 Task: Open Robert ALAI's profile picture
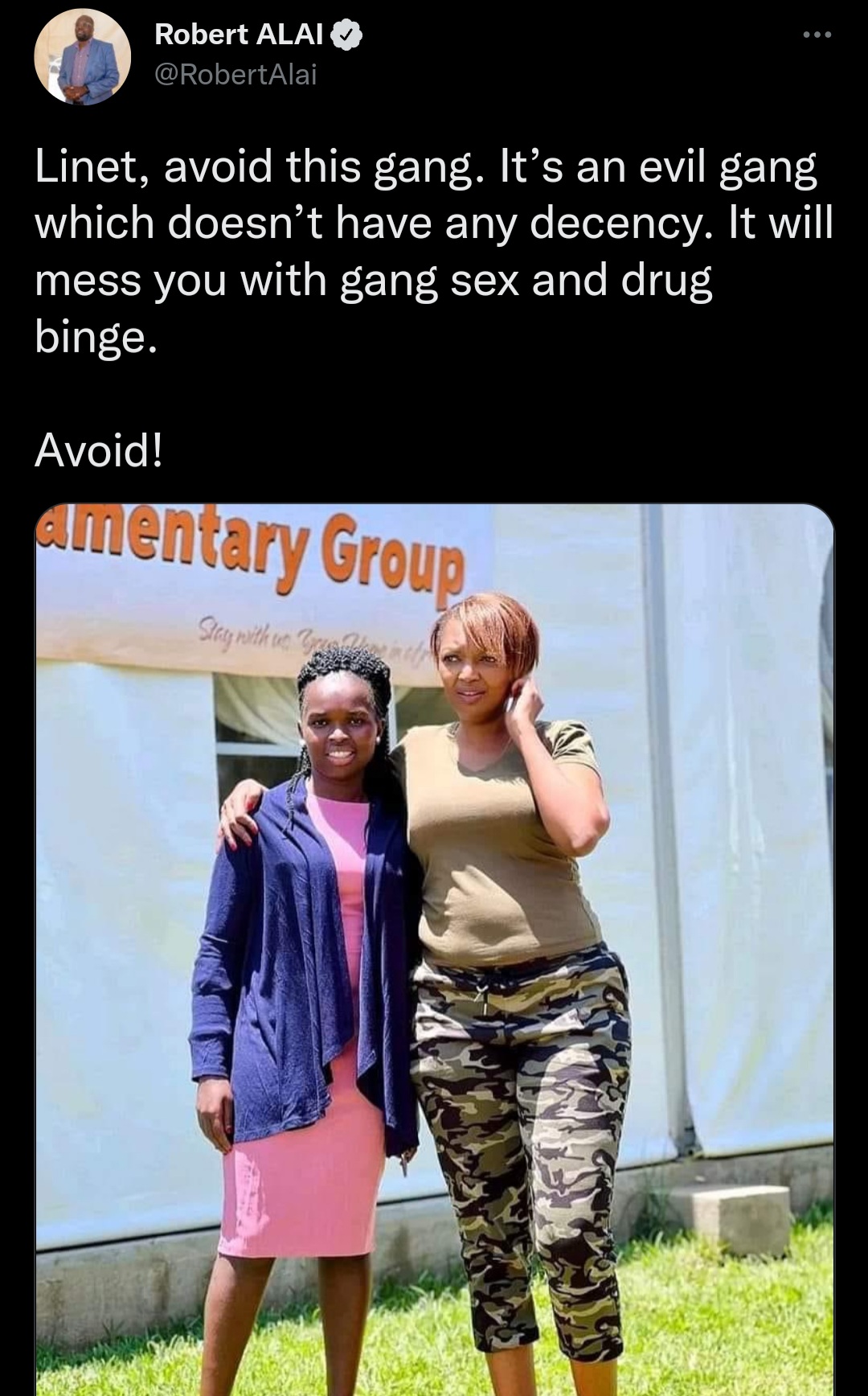(82, 56)
